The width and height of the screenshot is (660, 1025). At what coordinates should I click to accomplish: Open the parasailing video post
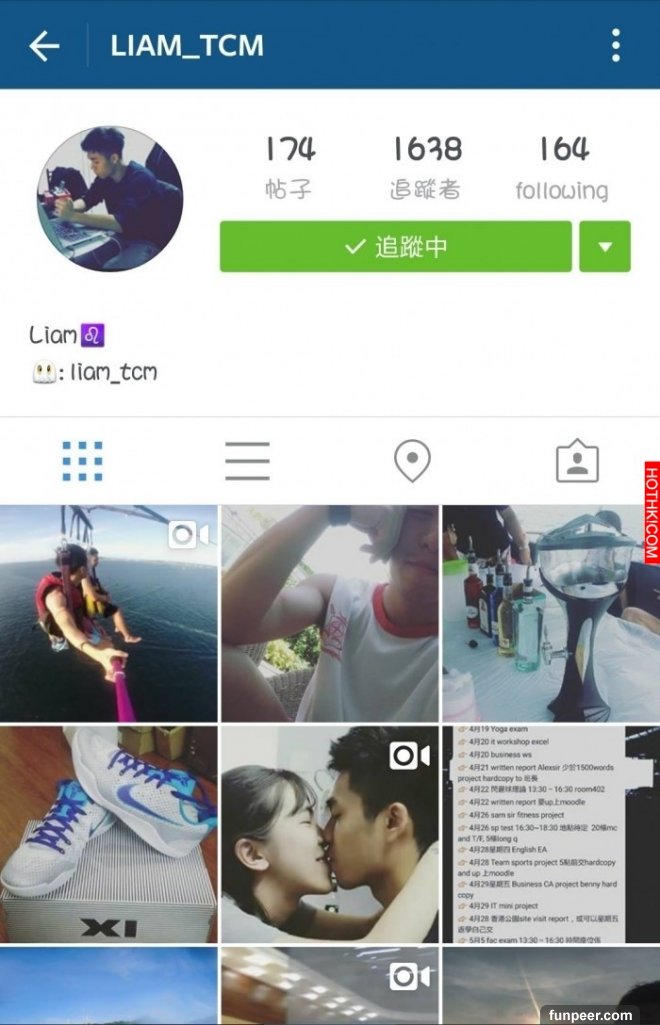coord(108,613)
